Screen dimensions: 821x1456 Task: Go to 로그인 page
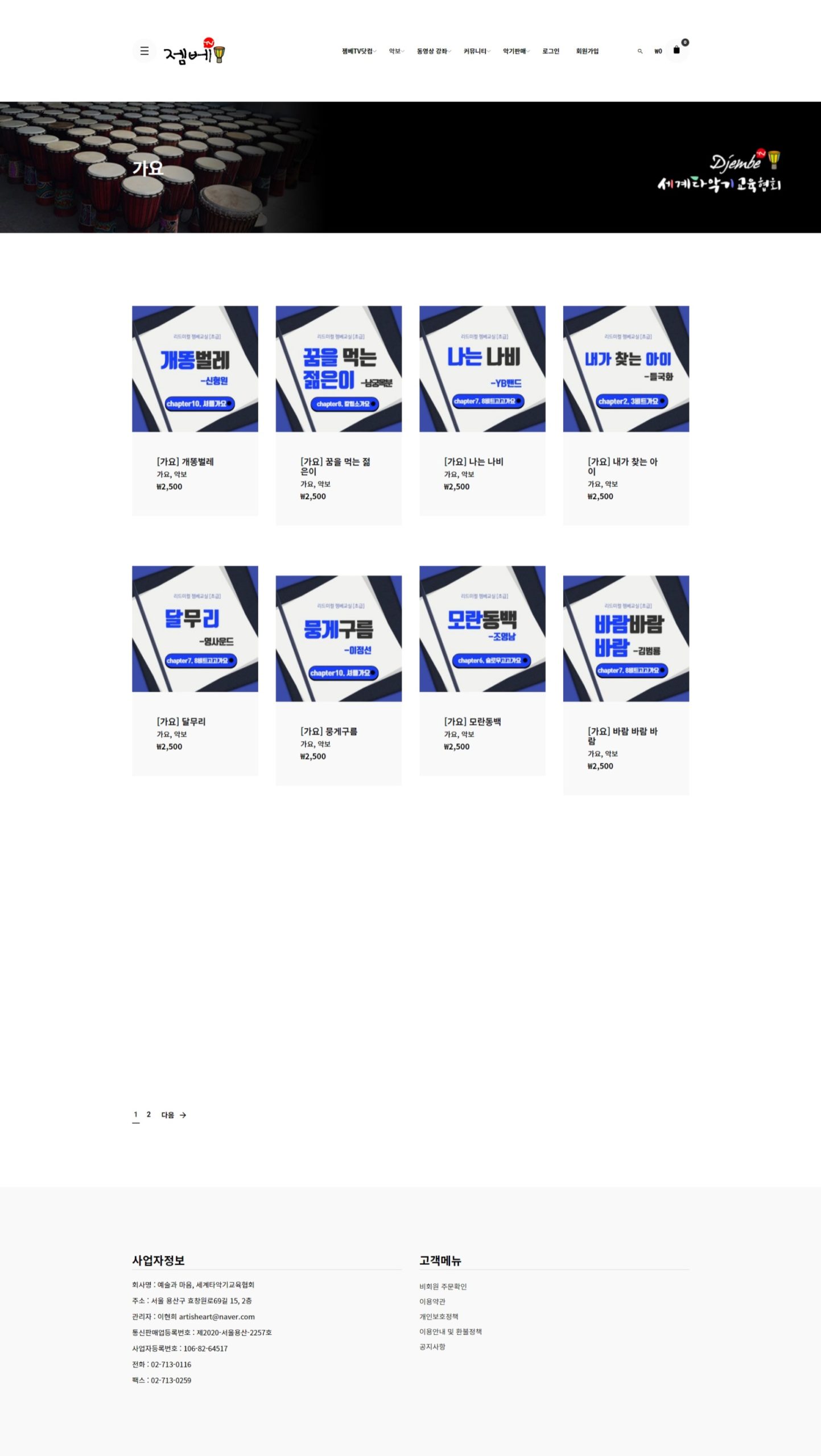tap(550, 51)
